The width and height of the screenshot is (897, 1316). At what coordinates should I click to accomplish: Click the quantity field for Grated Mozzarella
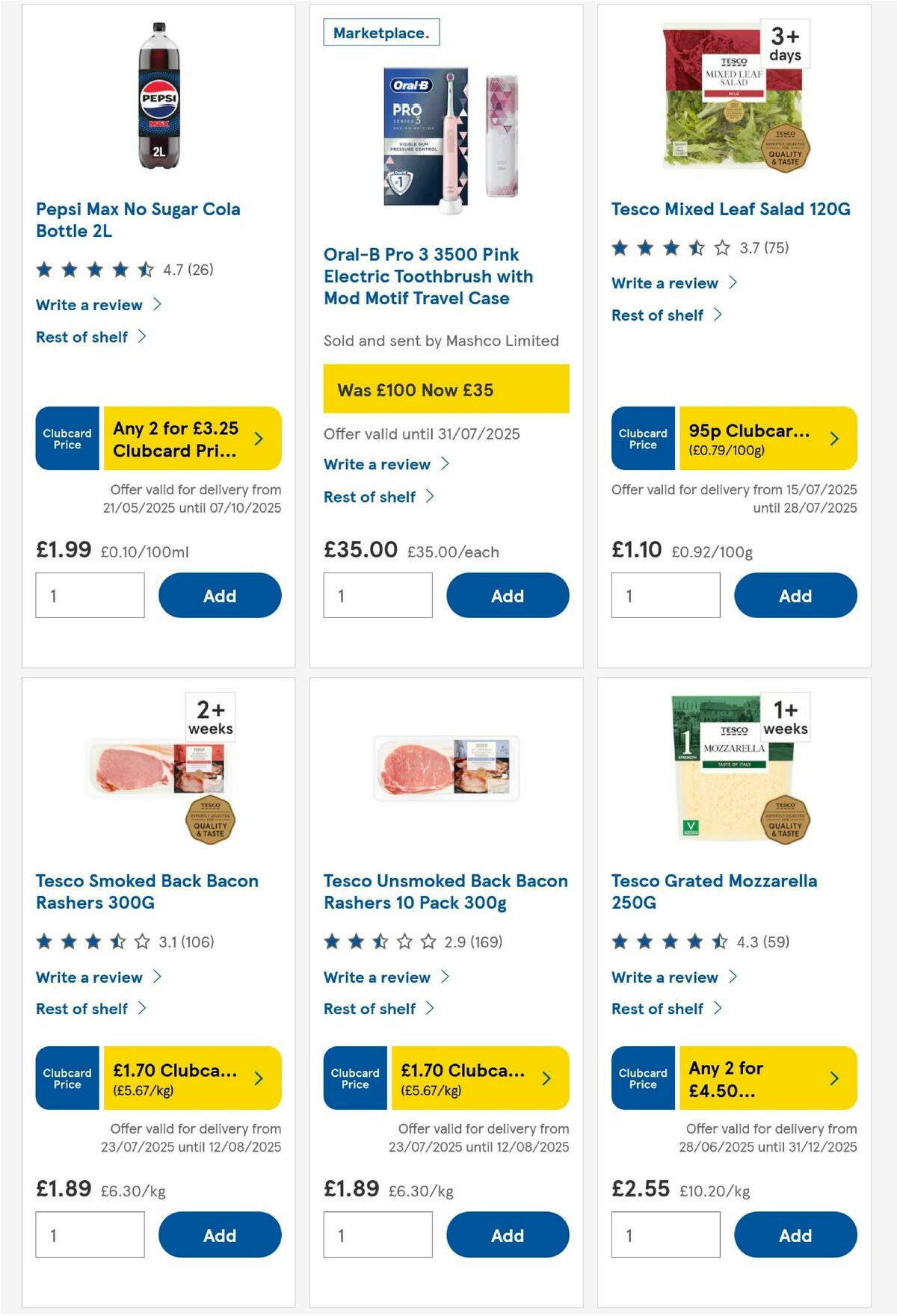[x=665, y=1235]
